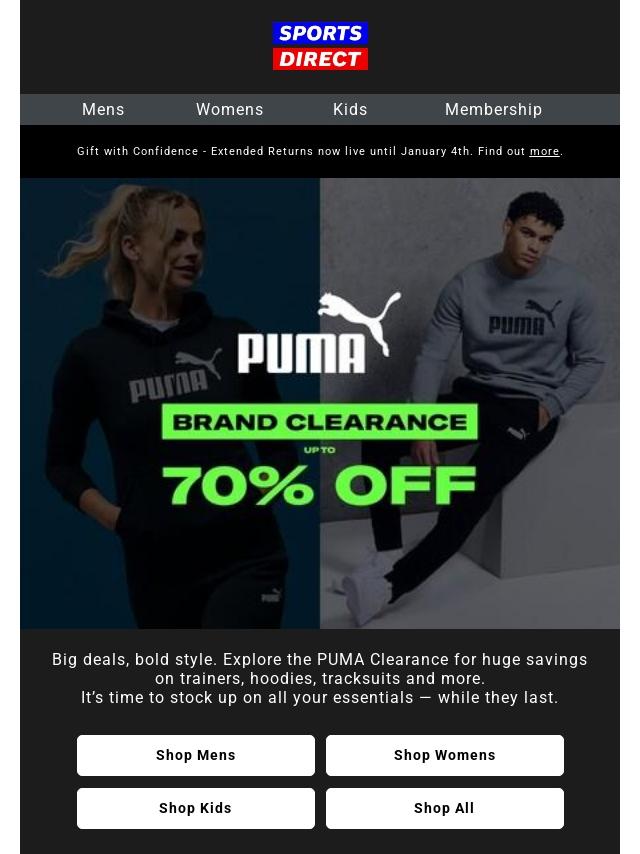Select the Shop Womens button
Screen dimensions: 640x854
[444, 755]
